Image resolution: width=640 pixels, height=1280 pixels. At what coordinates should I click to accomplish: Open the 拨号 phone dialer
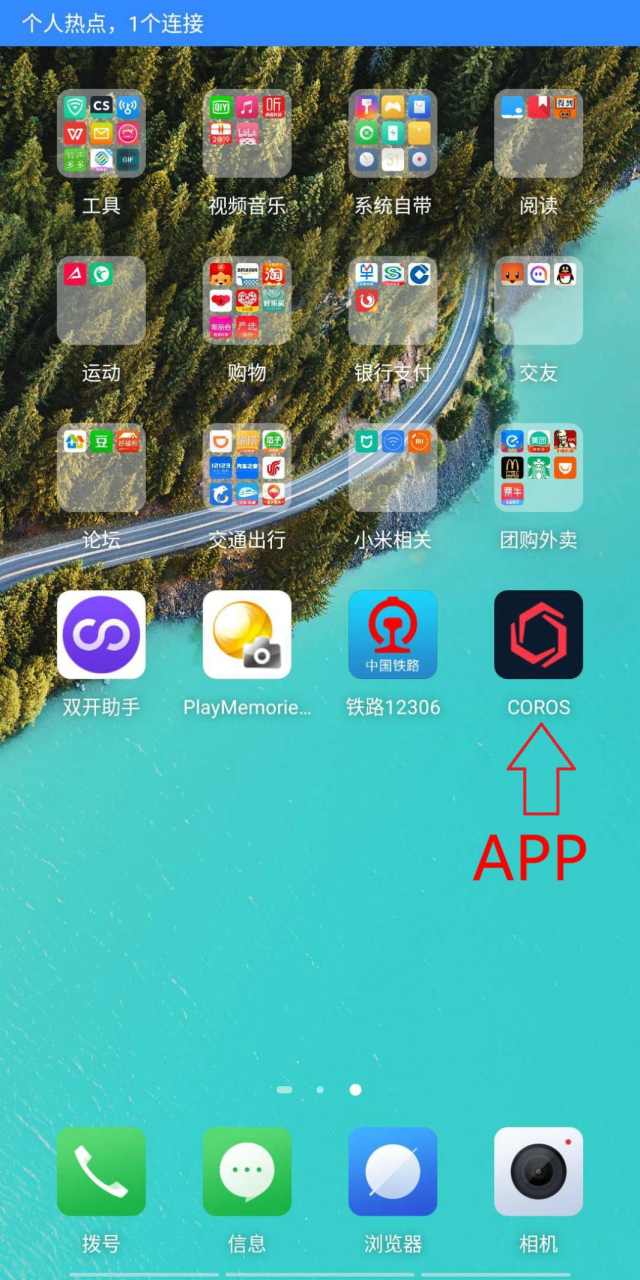click(x=101, y=1172)
